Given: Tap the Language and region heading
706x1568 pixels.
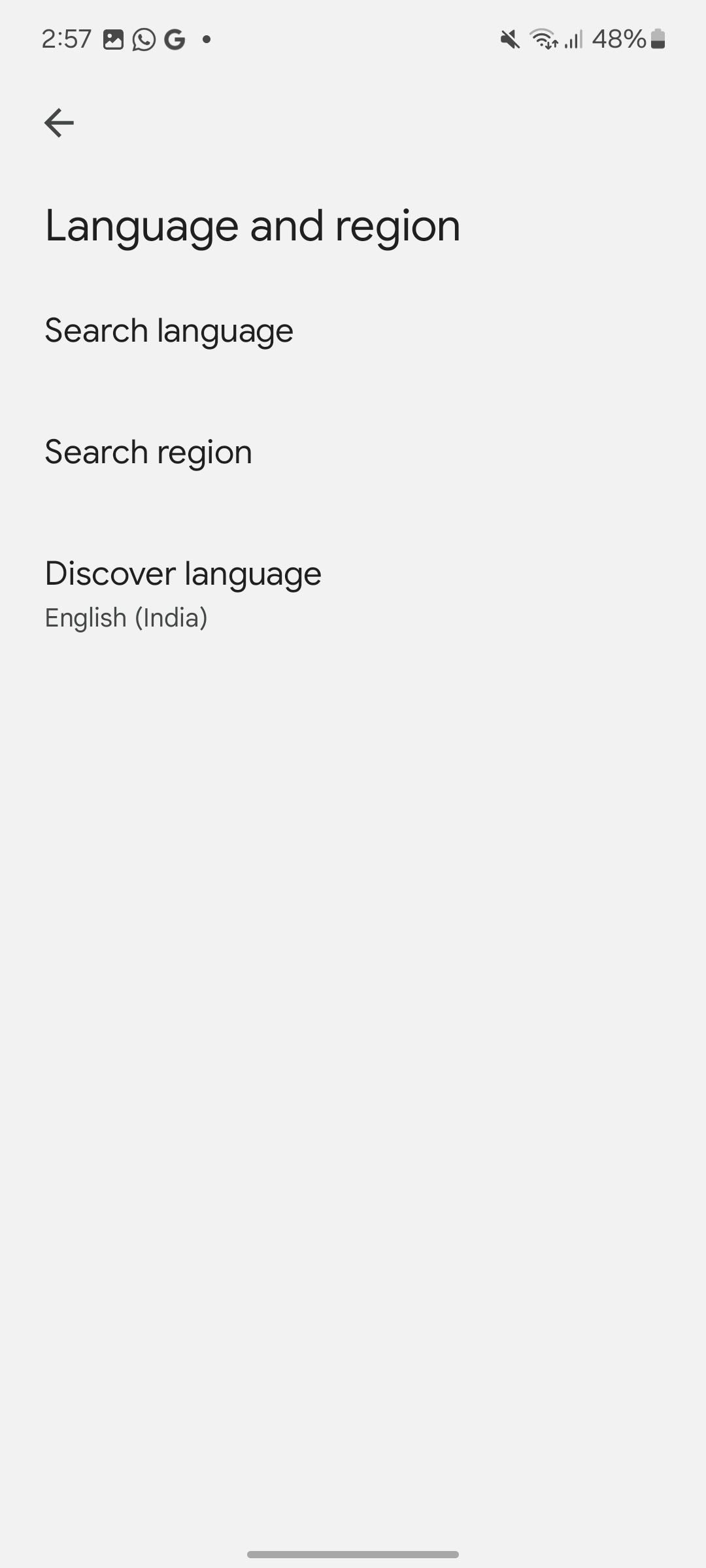Looking at the screenshot, I should click(252, 225).
